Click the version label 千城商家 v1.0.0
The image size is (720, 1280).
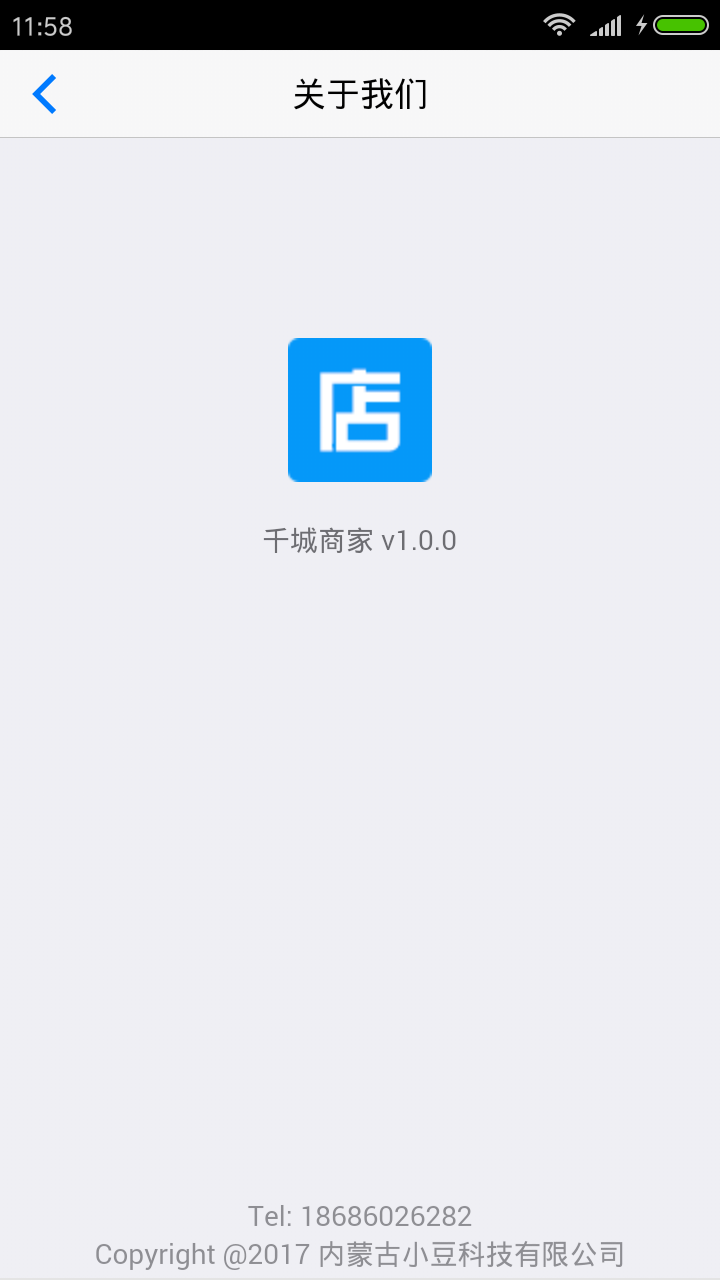pyautogui.click(x=360, y=540)
